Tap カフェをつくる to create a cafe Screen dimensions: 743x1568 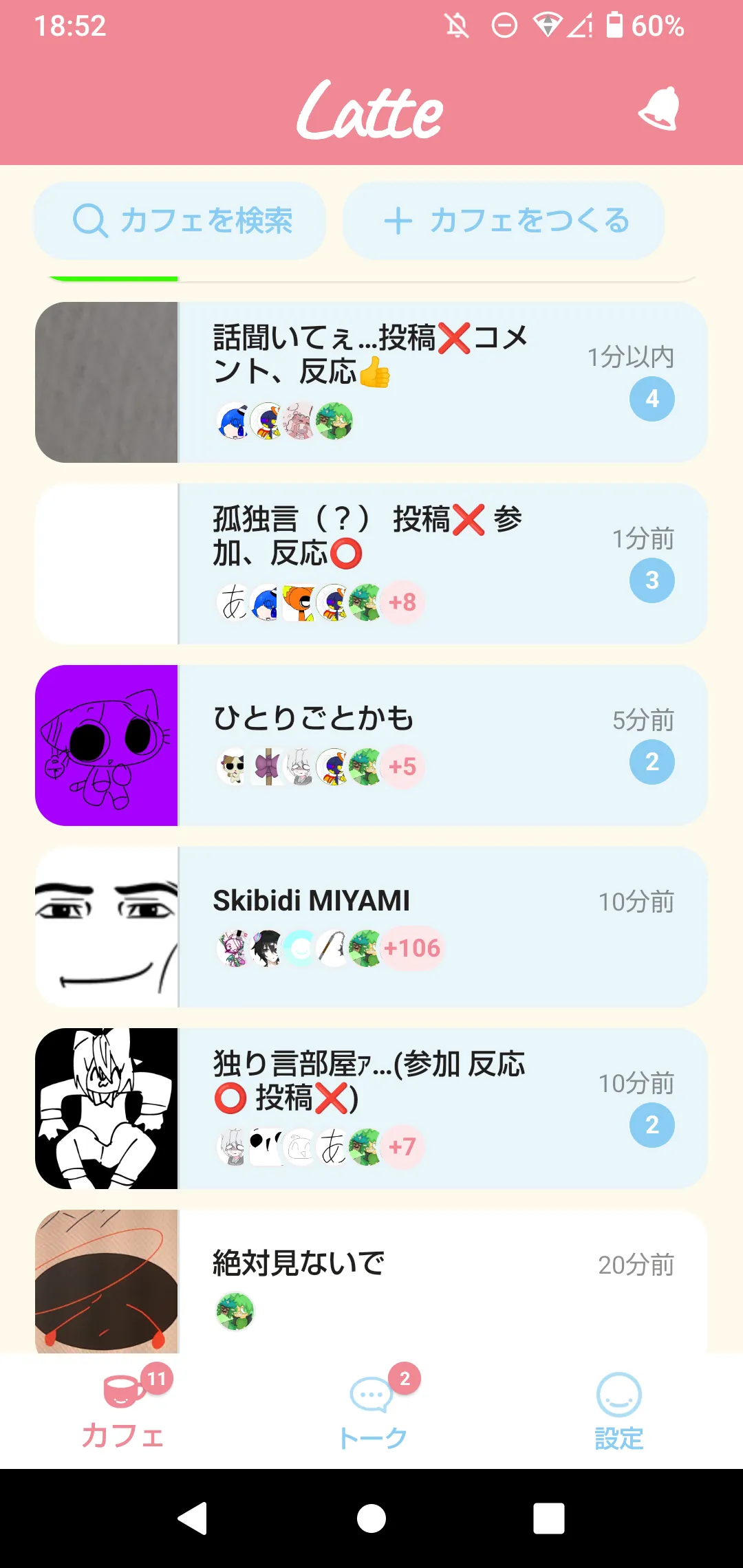(504, 221)
